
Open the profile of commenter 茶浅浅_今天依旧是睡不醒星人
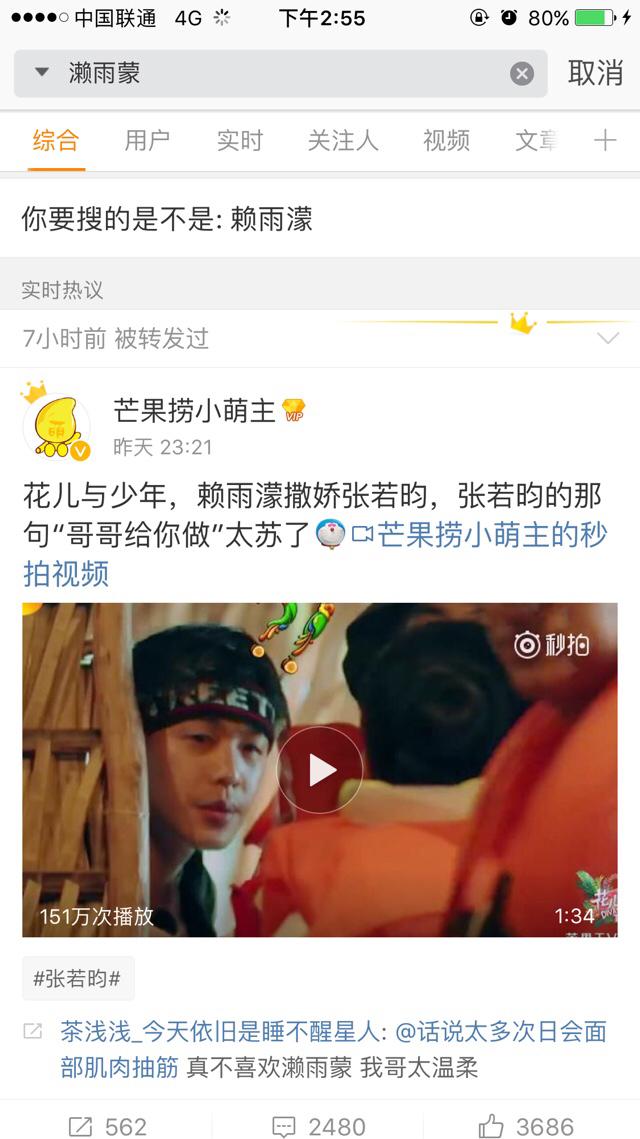point(219,1031)
